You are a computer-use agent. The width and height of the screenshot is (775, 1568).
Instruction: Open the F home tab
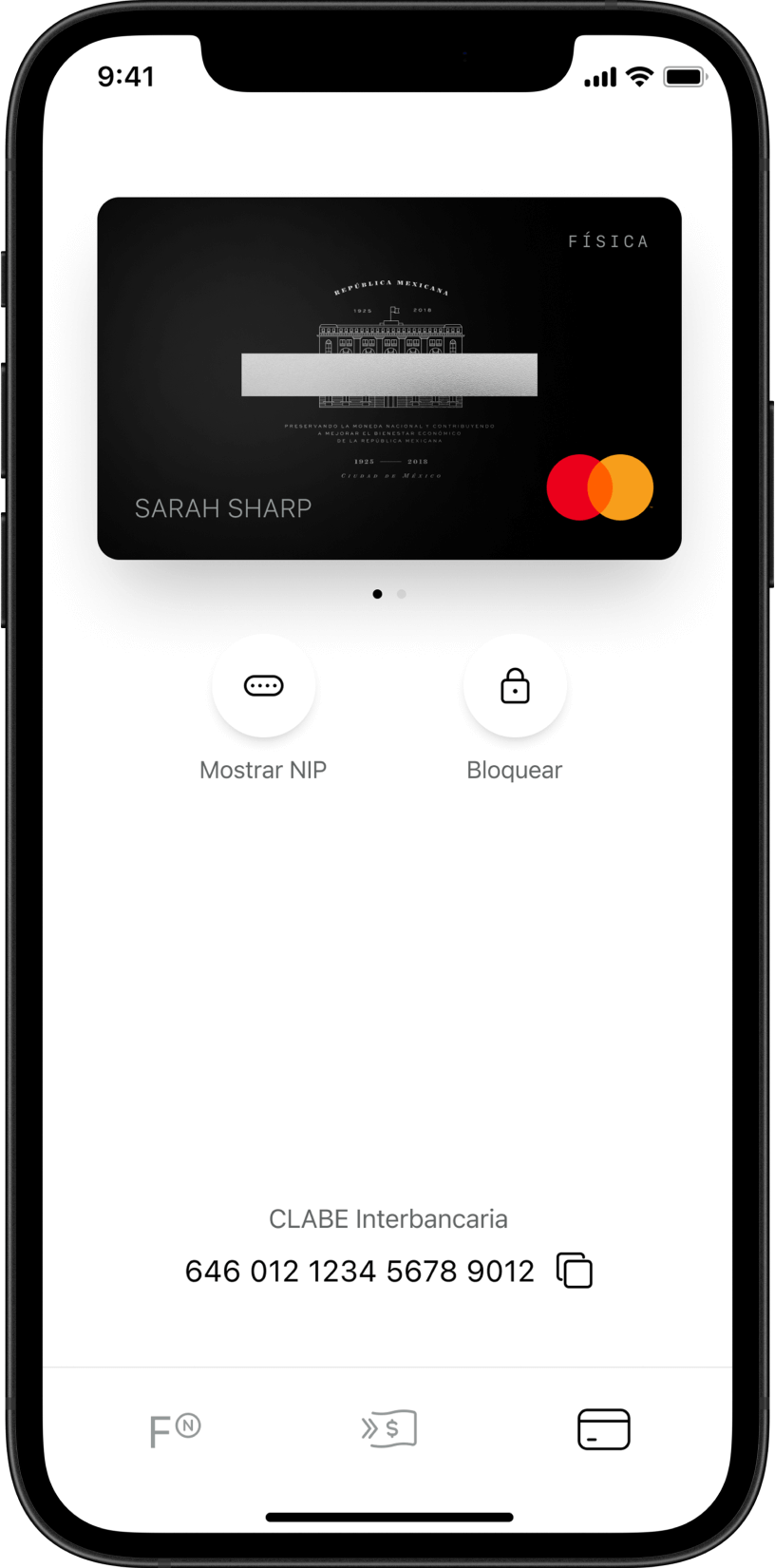175,1429
